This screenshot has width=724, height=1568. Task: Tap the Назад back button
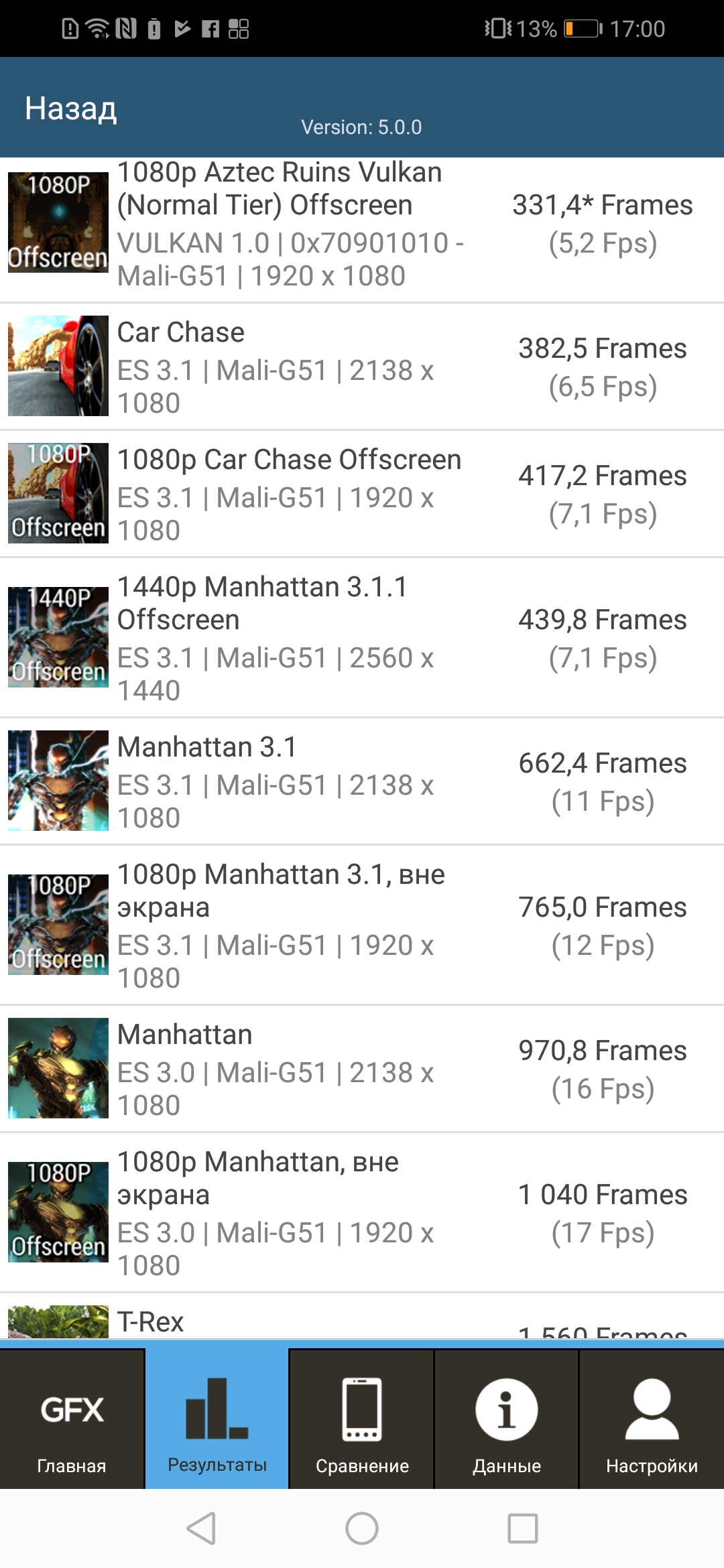click(x=71, y=108)
